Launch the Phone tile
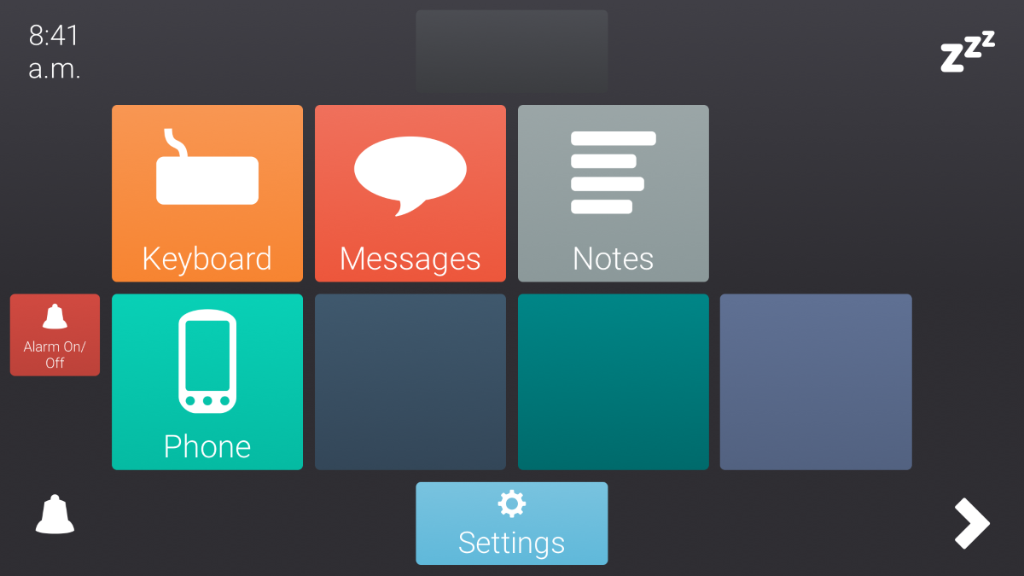This screenshot has height=576, width=1024. (207, 381)
